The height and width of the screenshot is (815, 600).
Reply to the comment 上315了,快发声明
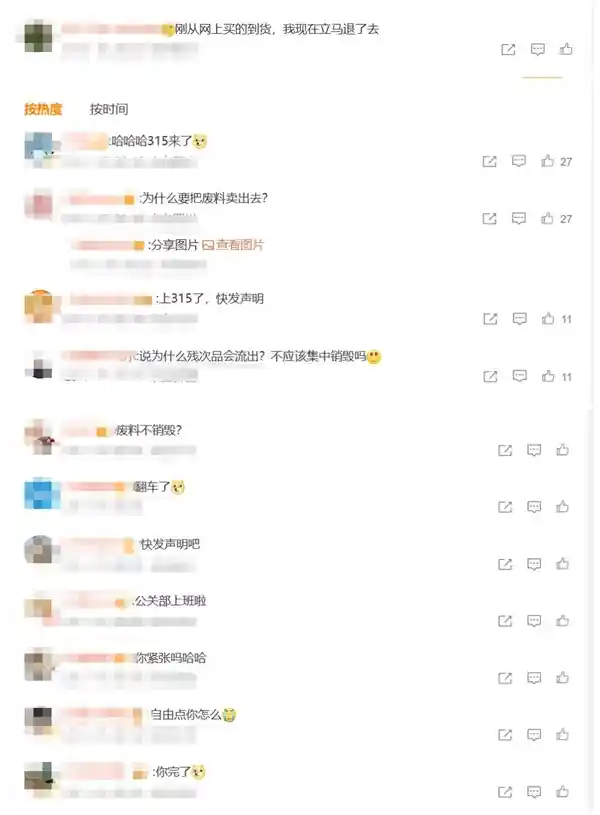coord(519,319)
